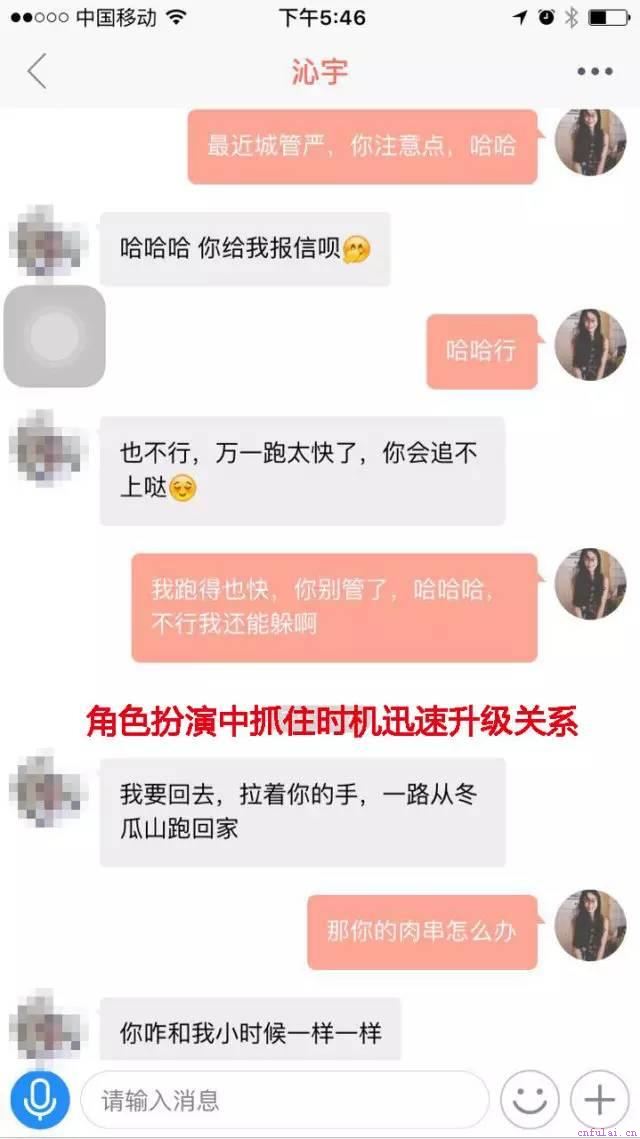Open sender's avatar beside 哈哈行 message
The image size is (640, 1139).
(590, 345)
